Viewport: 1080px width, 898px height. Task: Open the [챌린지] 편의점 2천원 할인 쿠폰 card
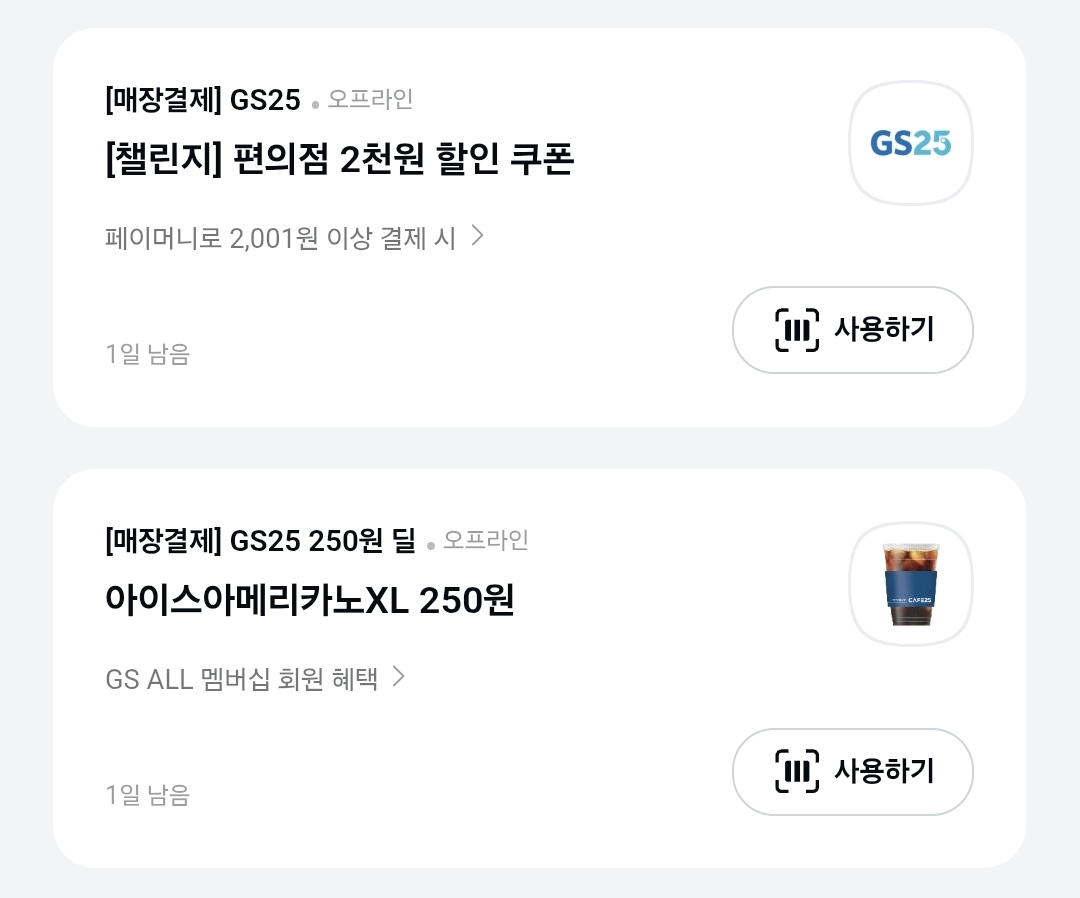[x=339, y=160]
